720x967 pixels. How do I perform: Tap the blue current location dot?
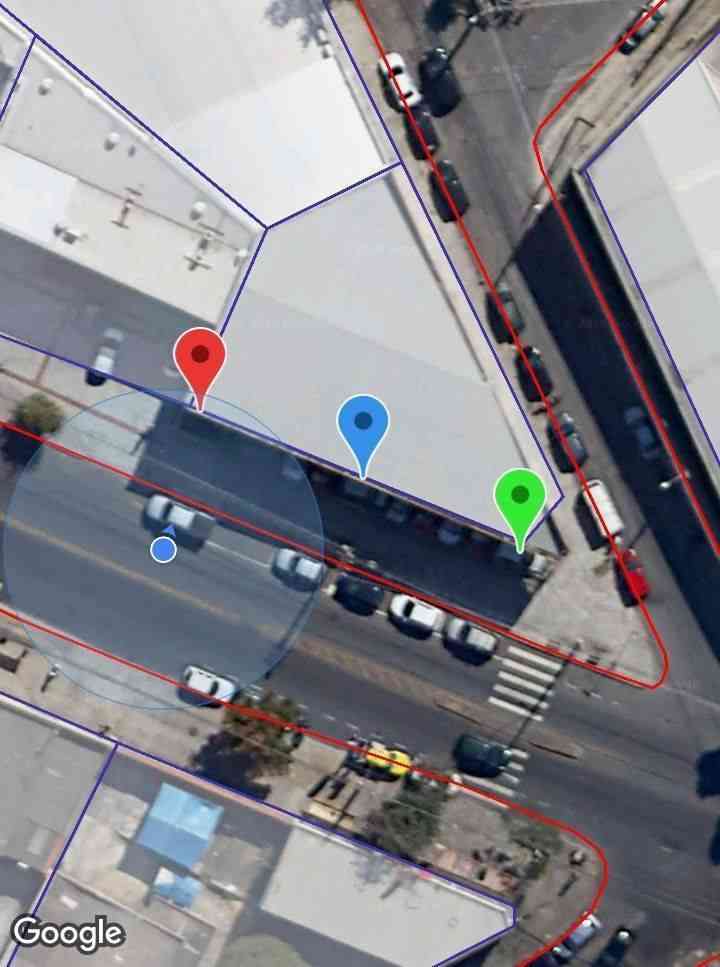coord(164,549)
